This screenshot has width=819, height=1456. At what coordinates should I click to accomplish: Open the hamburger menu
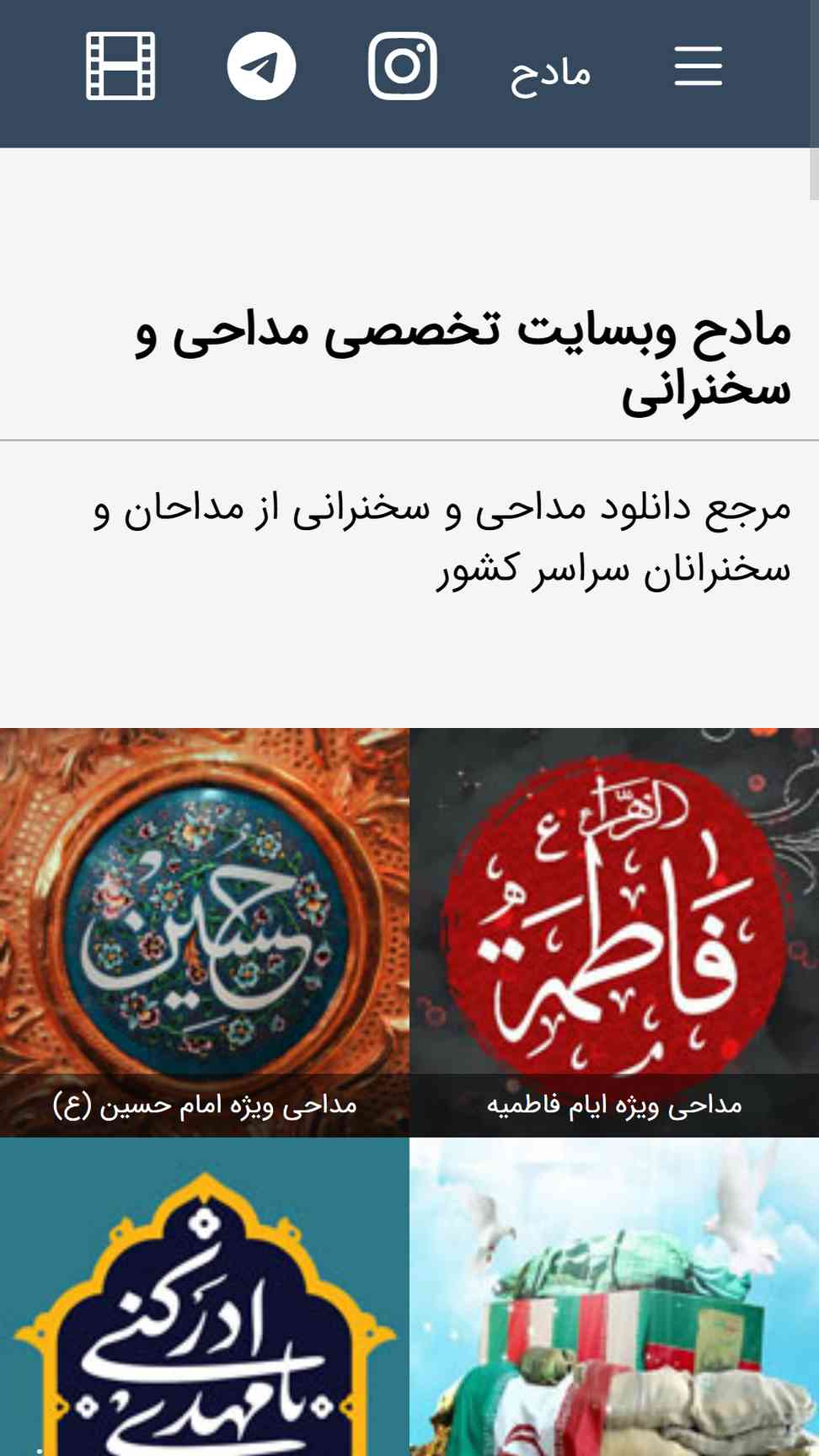pos(698,66)
